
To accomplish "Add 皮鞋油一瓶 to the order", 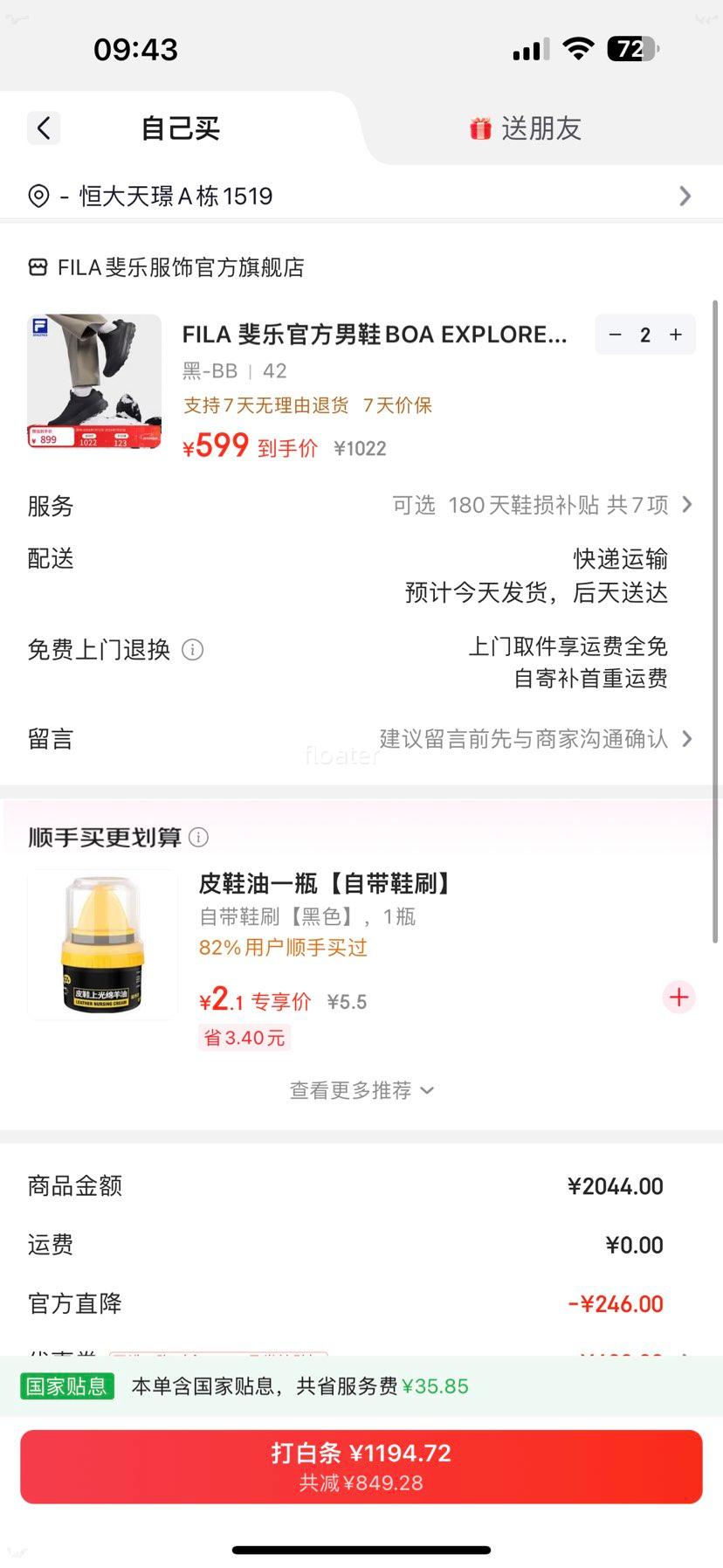I will 678,997.
